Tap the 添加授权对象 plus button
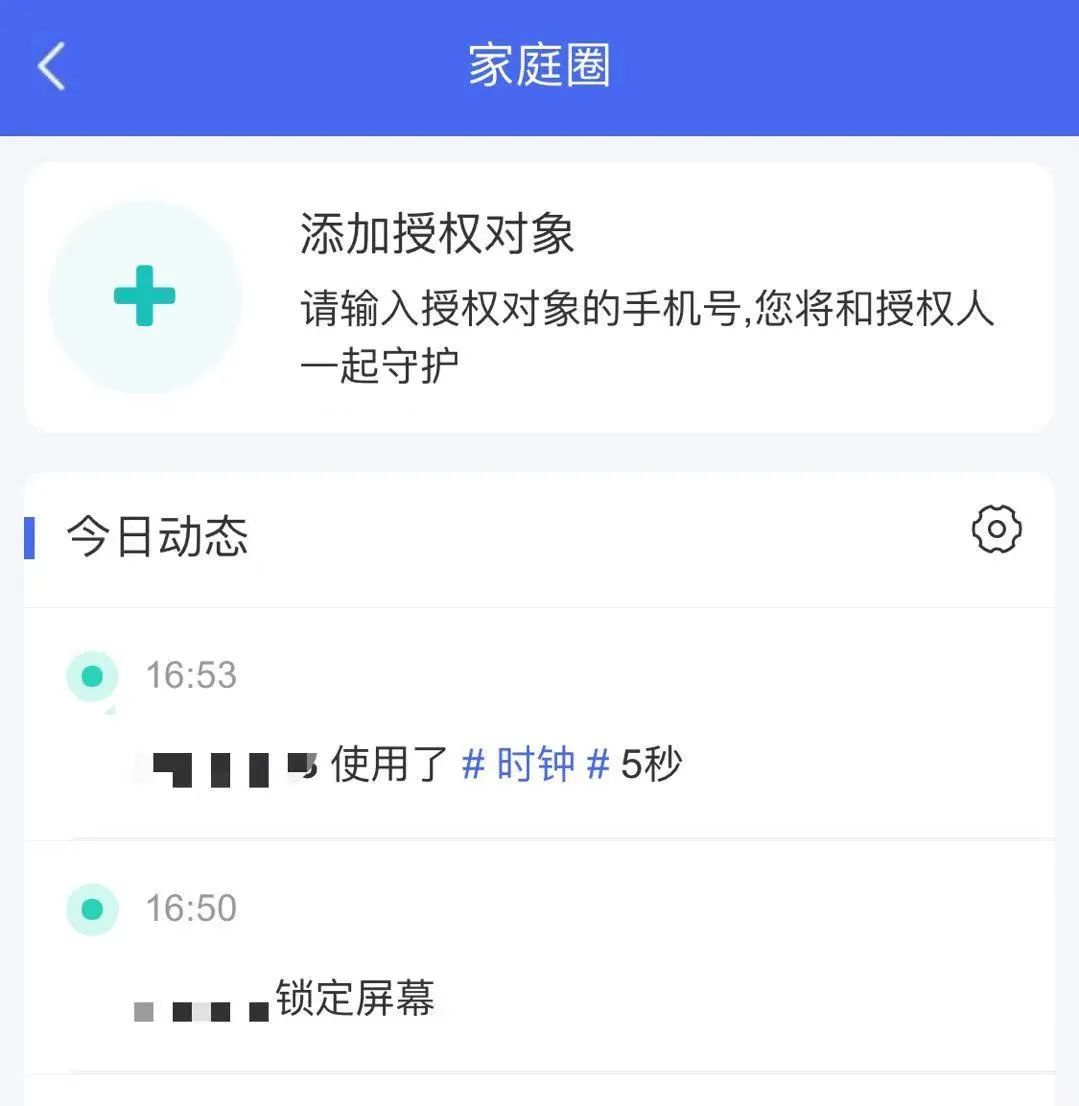Image resolution: width=1079 pixels, height=1106 pixels. 145,296
